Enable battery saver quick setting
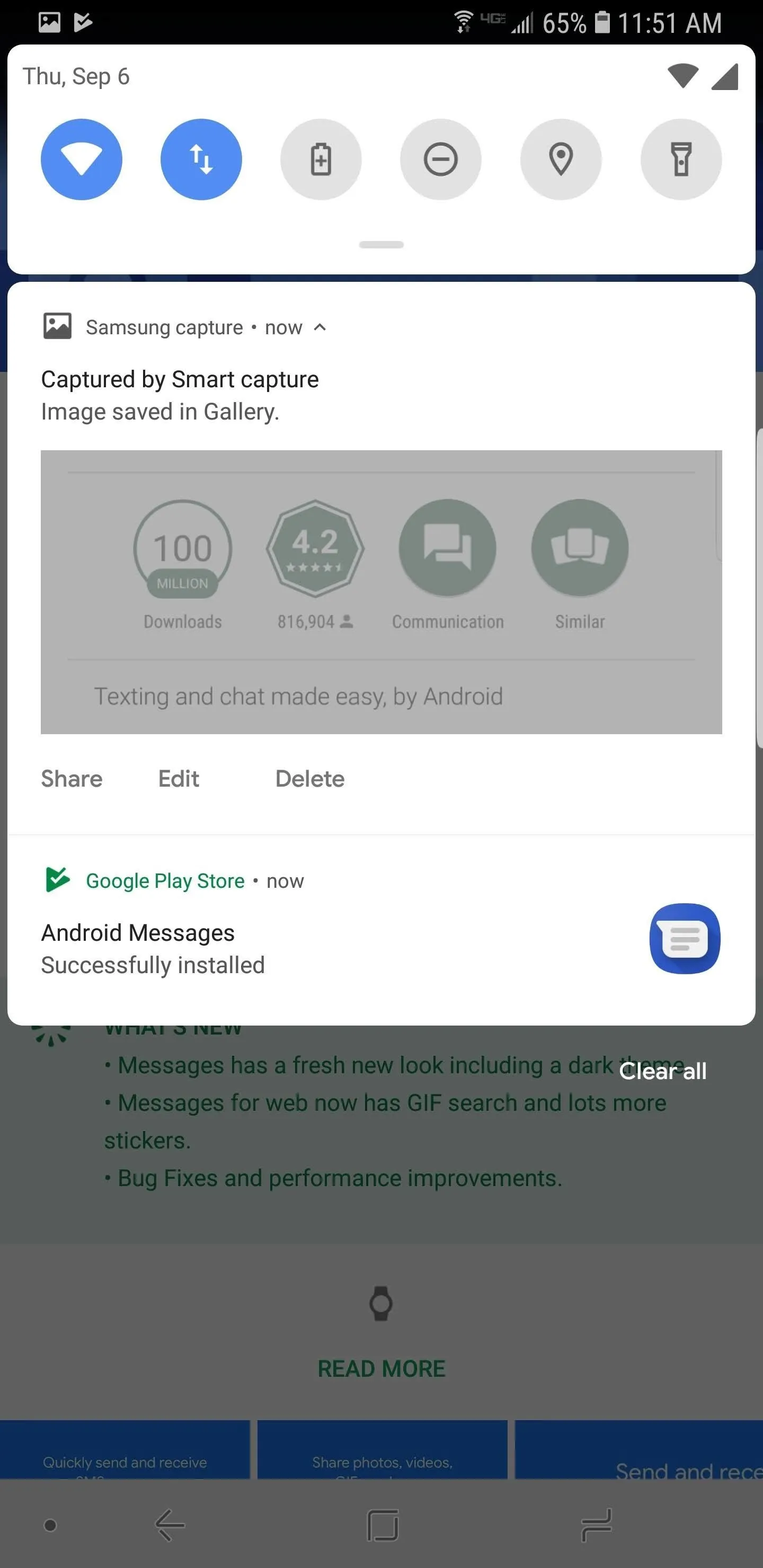This screenshot has height=1568, width=763. click(321, 159)
